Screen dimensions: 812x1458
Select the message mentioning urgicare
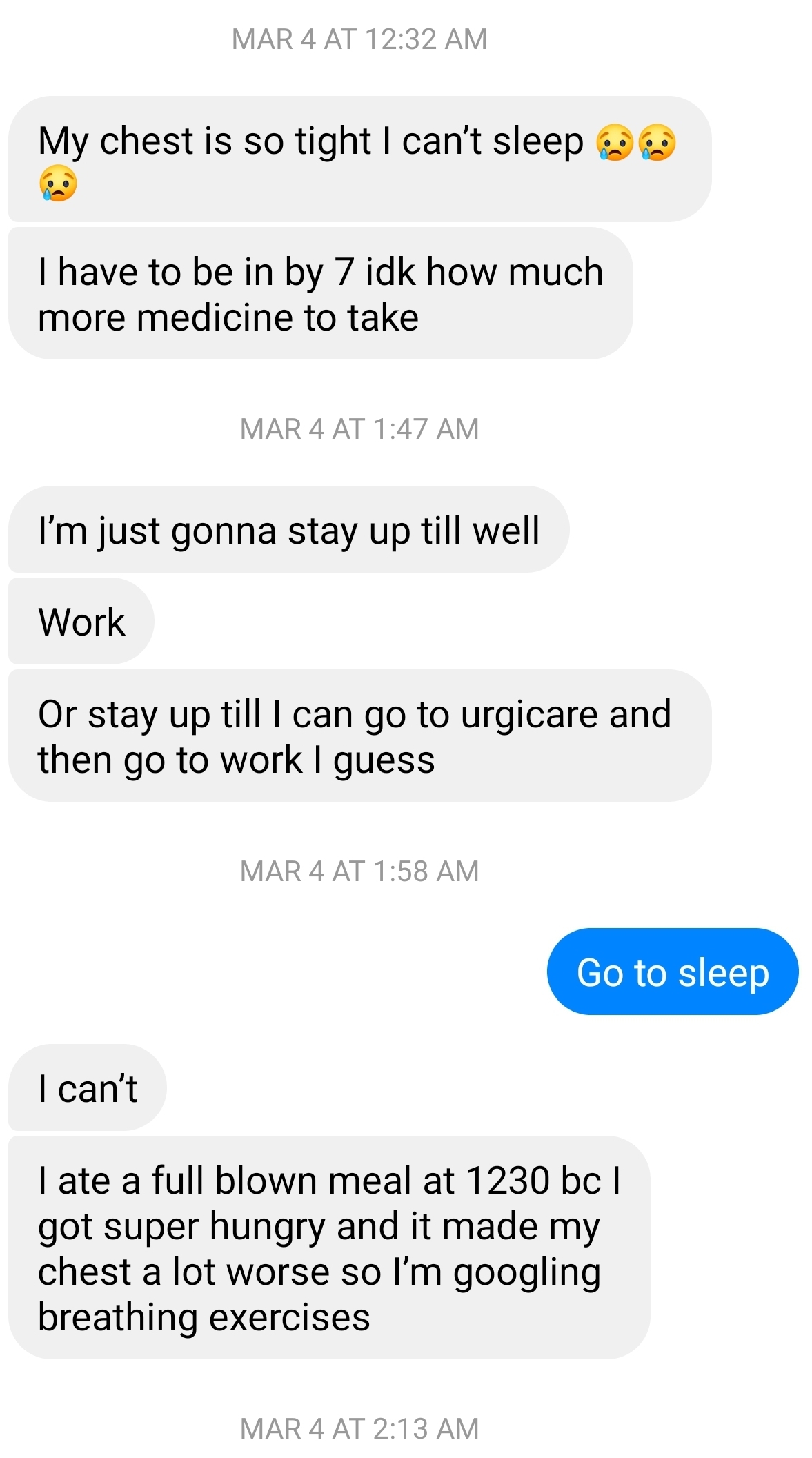359,736
